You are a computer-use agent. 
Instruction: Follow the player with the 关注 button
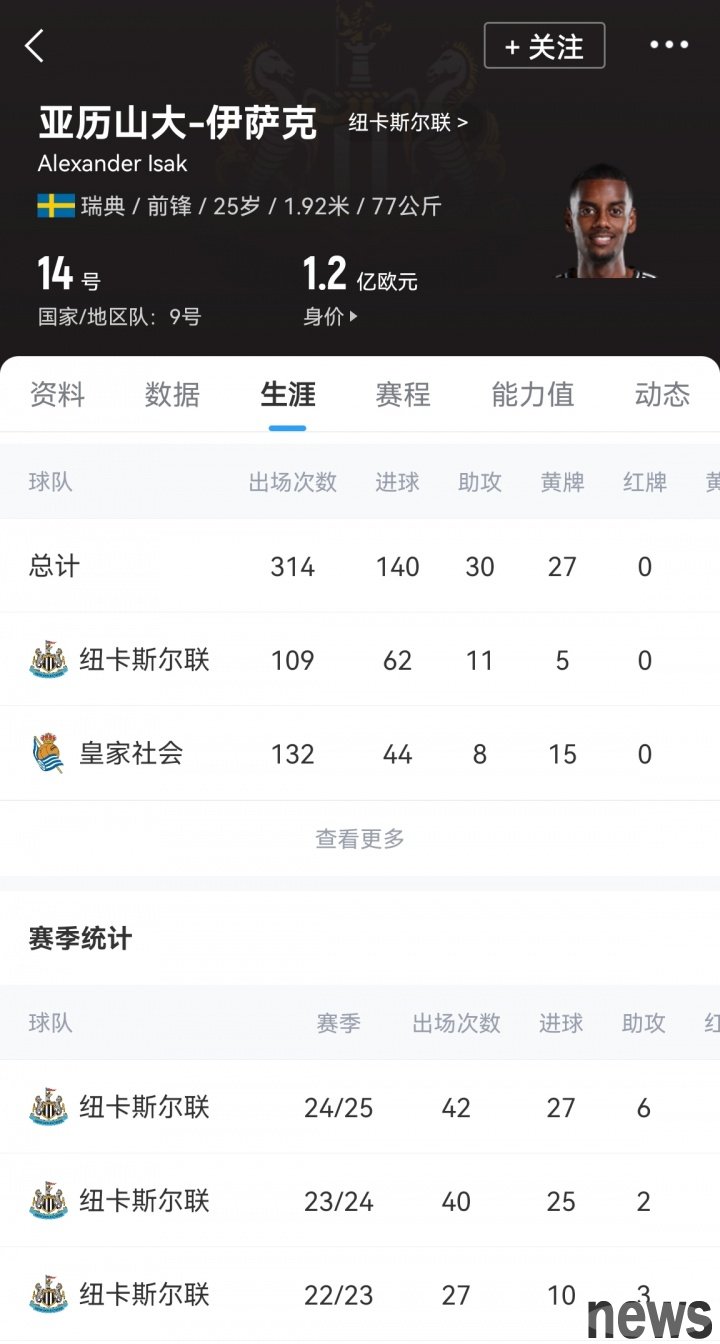pyautogui.click(x=544, y=46)
